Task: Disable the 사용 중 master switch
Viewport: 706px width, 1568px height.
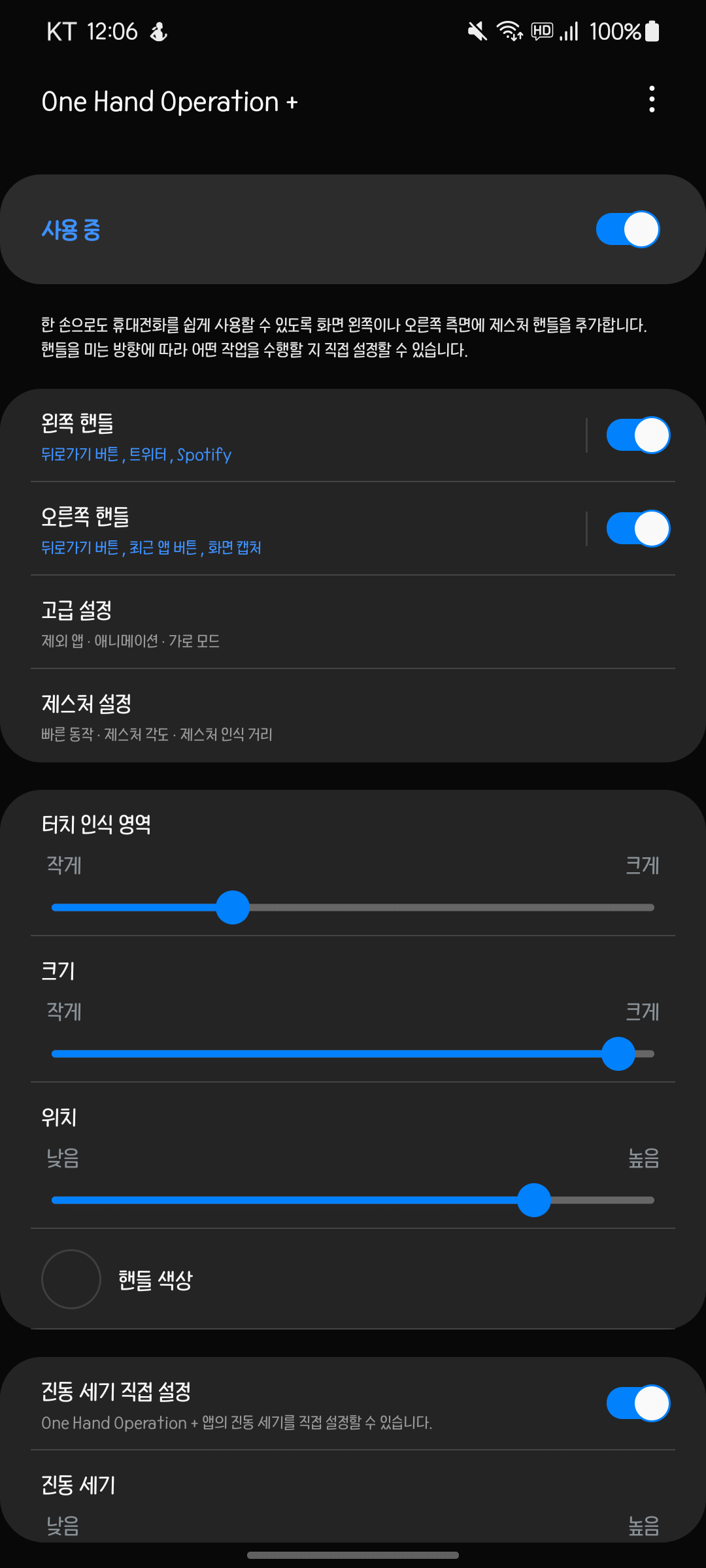Action: click(x=628, y=229)
